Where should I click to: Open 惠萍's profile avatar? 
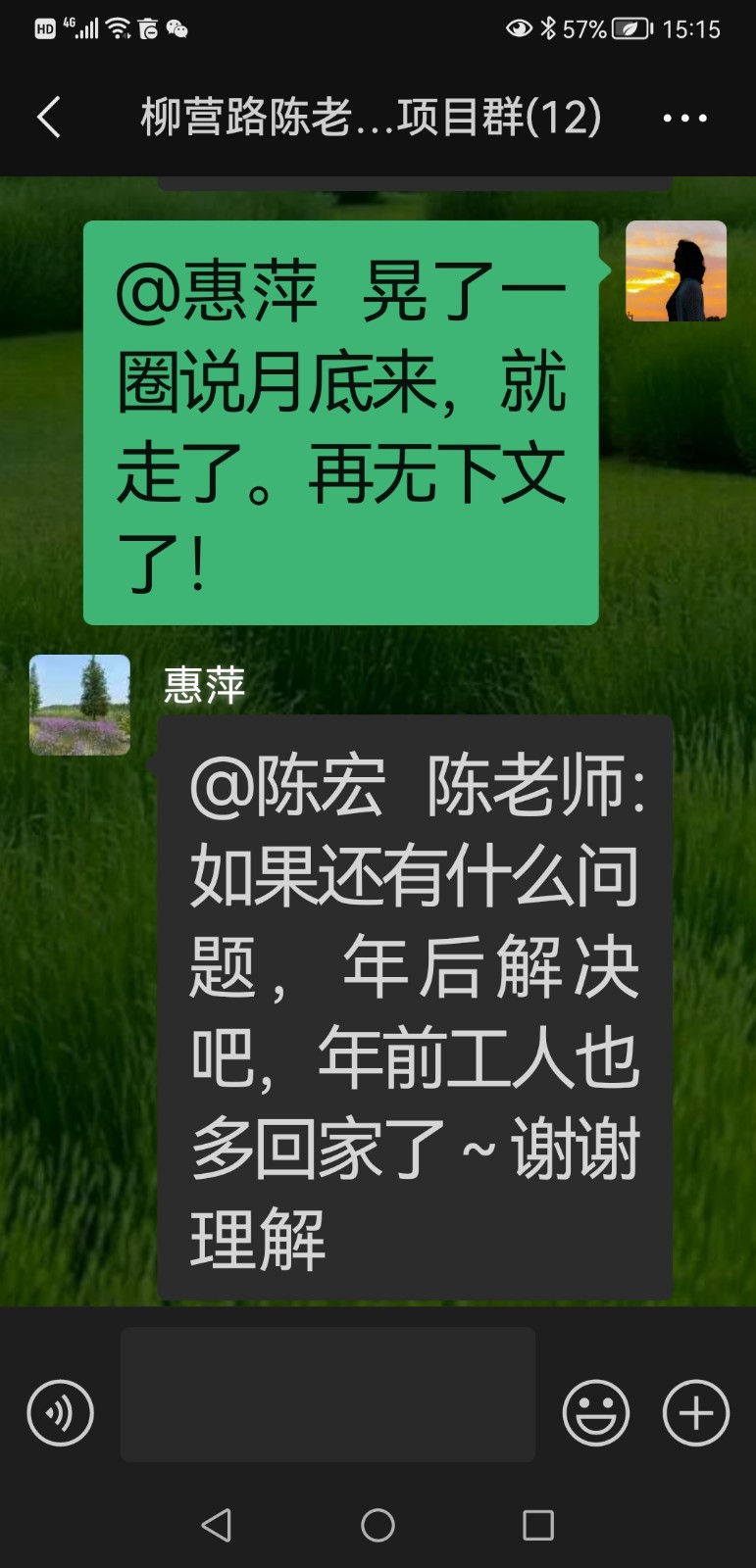79,705
